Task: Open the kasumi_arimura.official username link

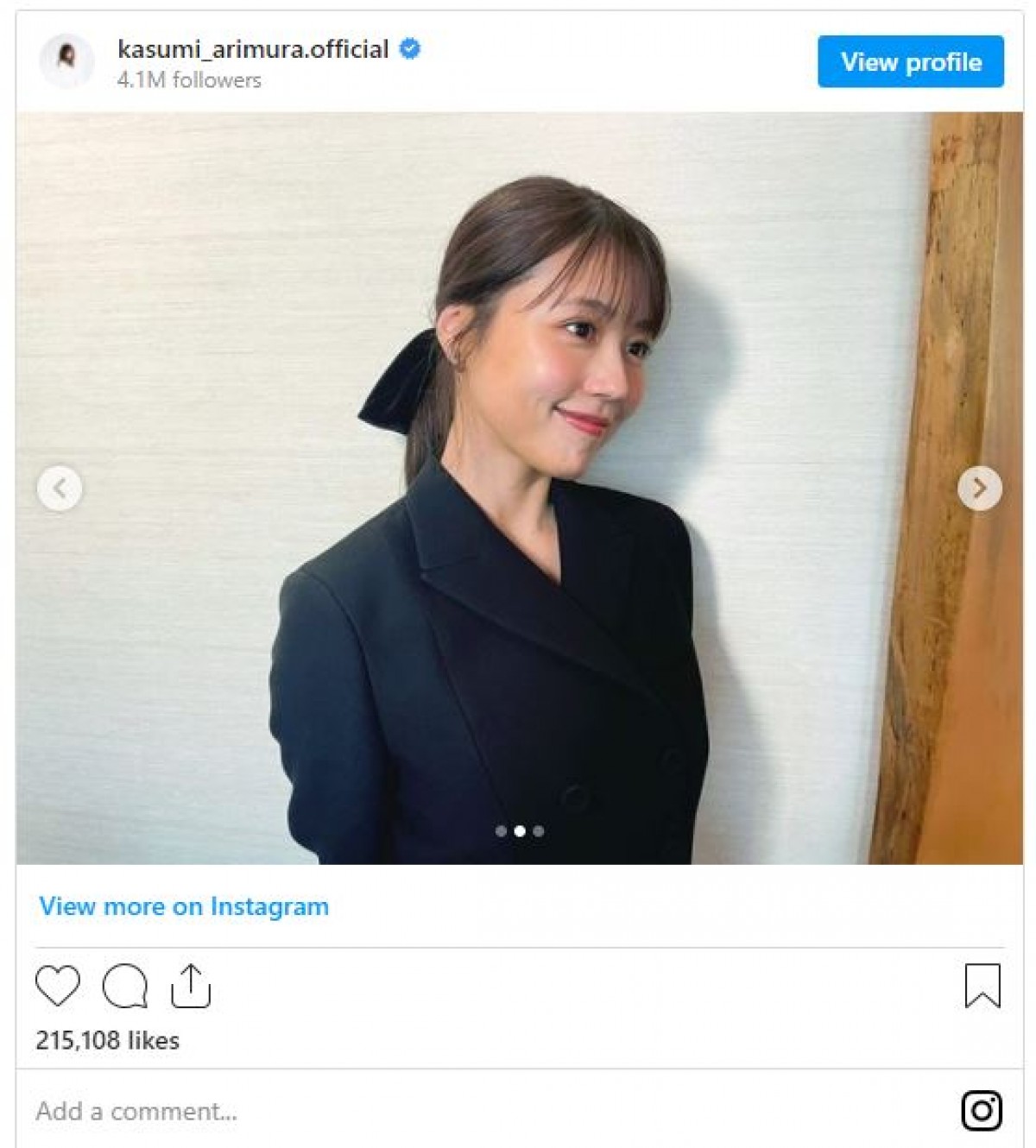Action: [x=253, y=50]
